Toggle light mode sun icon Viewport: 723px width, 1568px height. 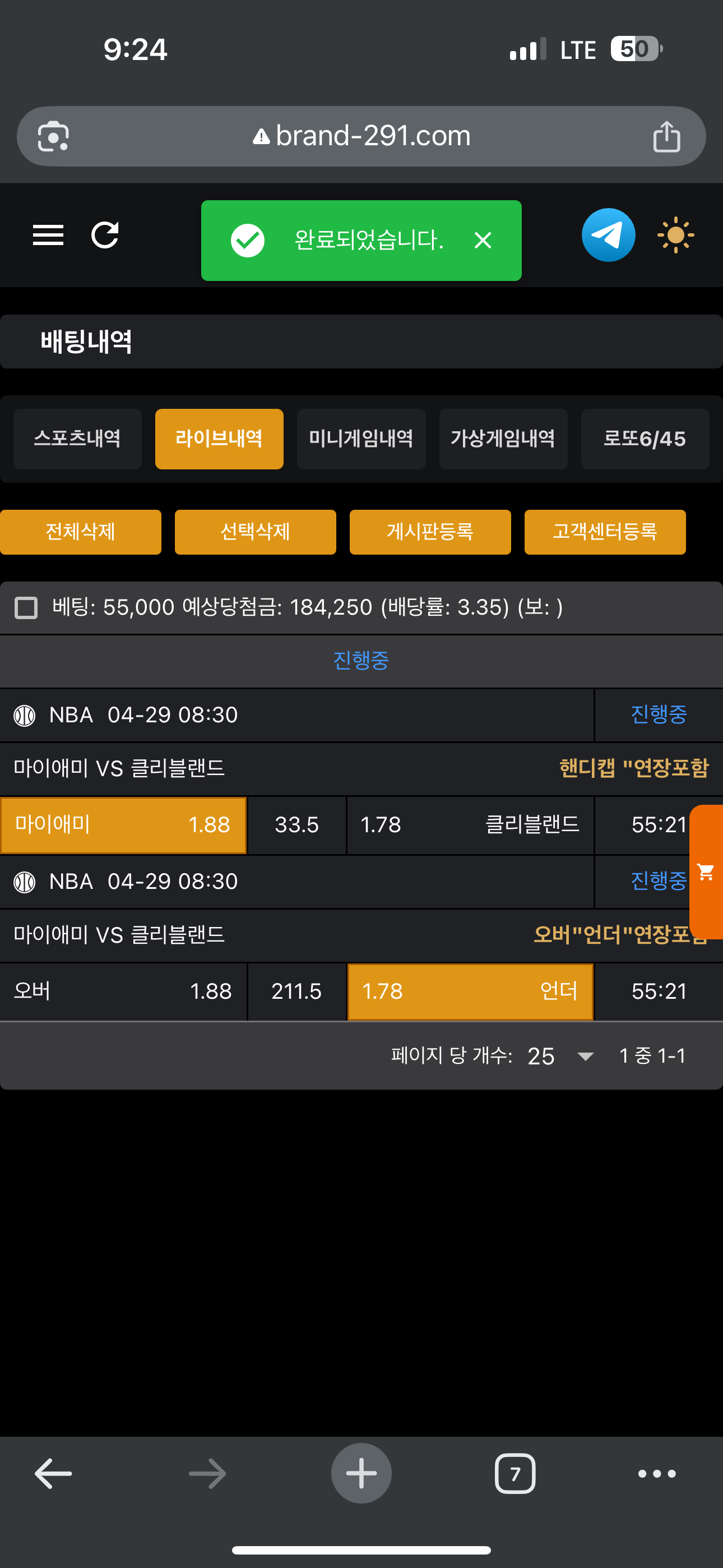[x=675, y=235]
